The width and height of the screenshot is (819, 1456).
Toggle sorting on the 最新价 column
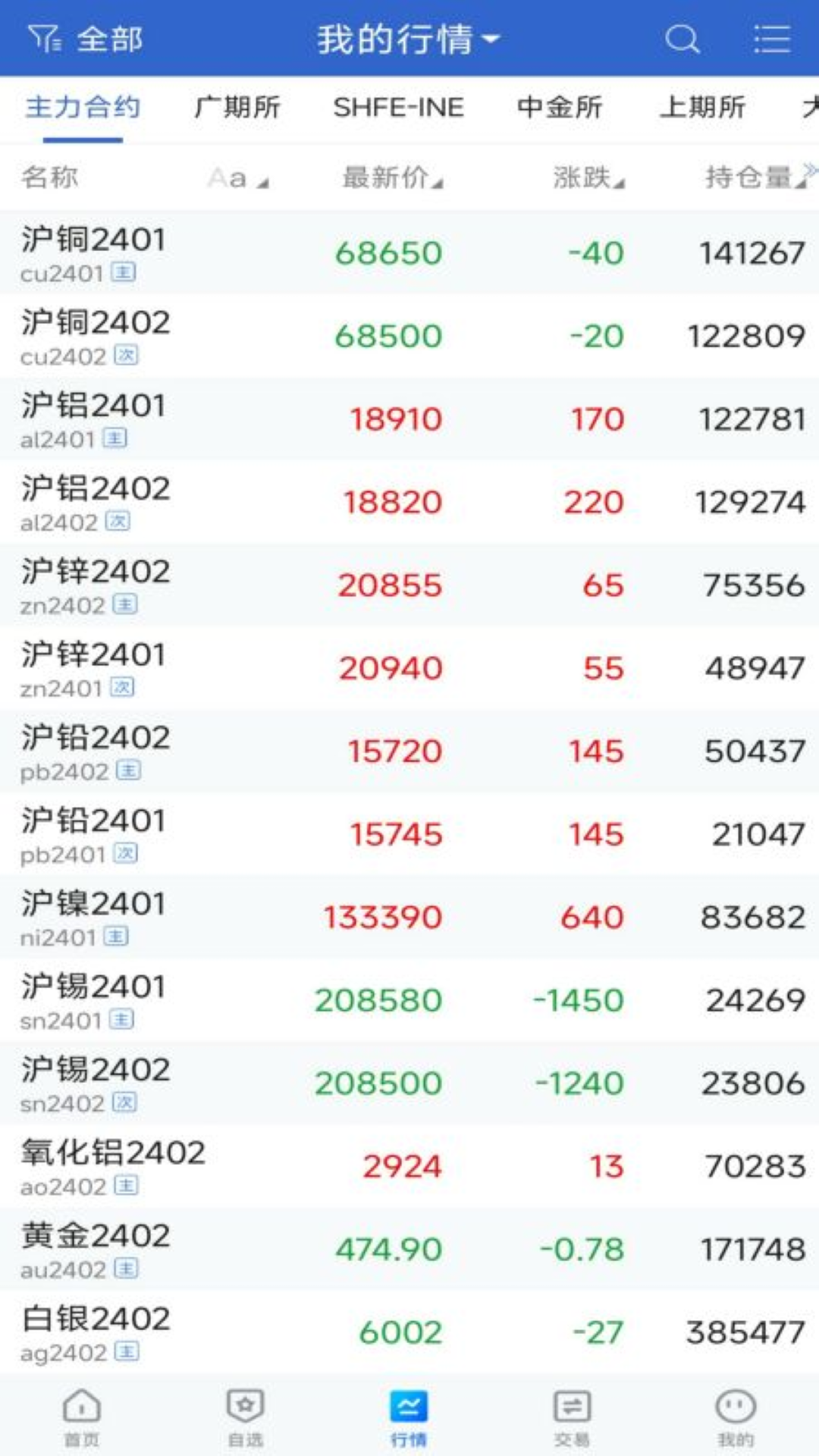click(391, 178)
